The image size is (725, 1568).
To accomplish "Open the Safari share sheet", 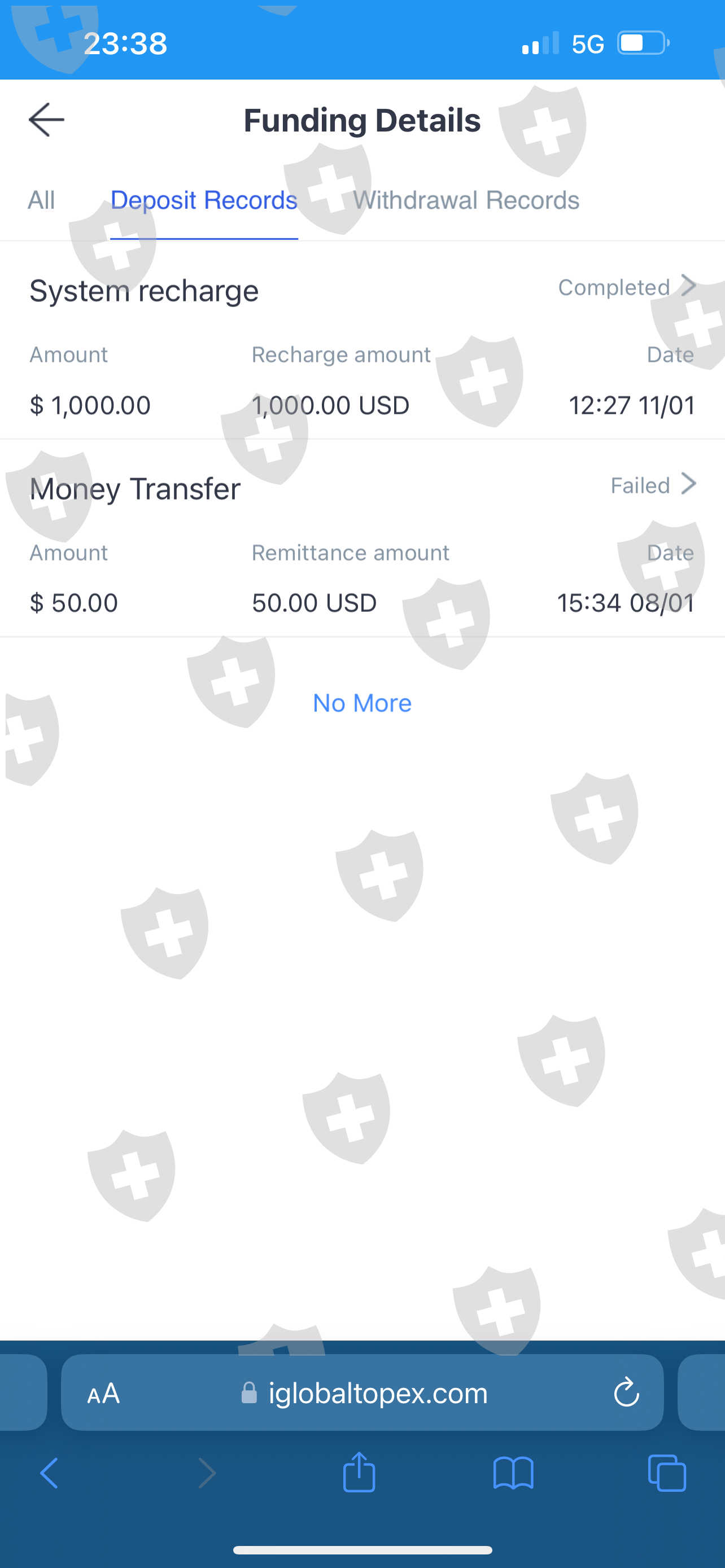I will [x=359, y=1472].
